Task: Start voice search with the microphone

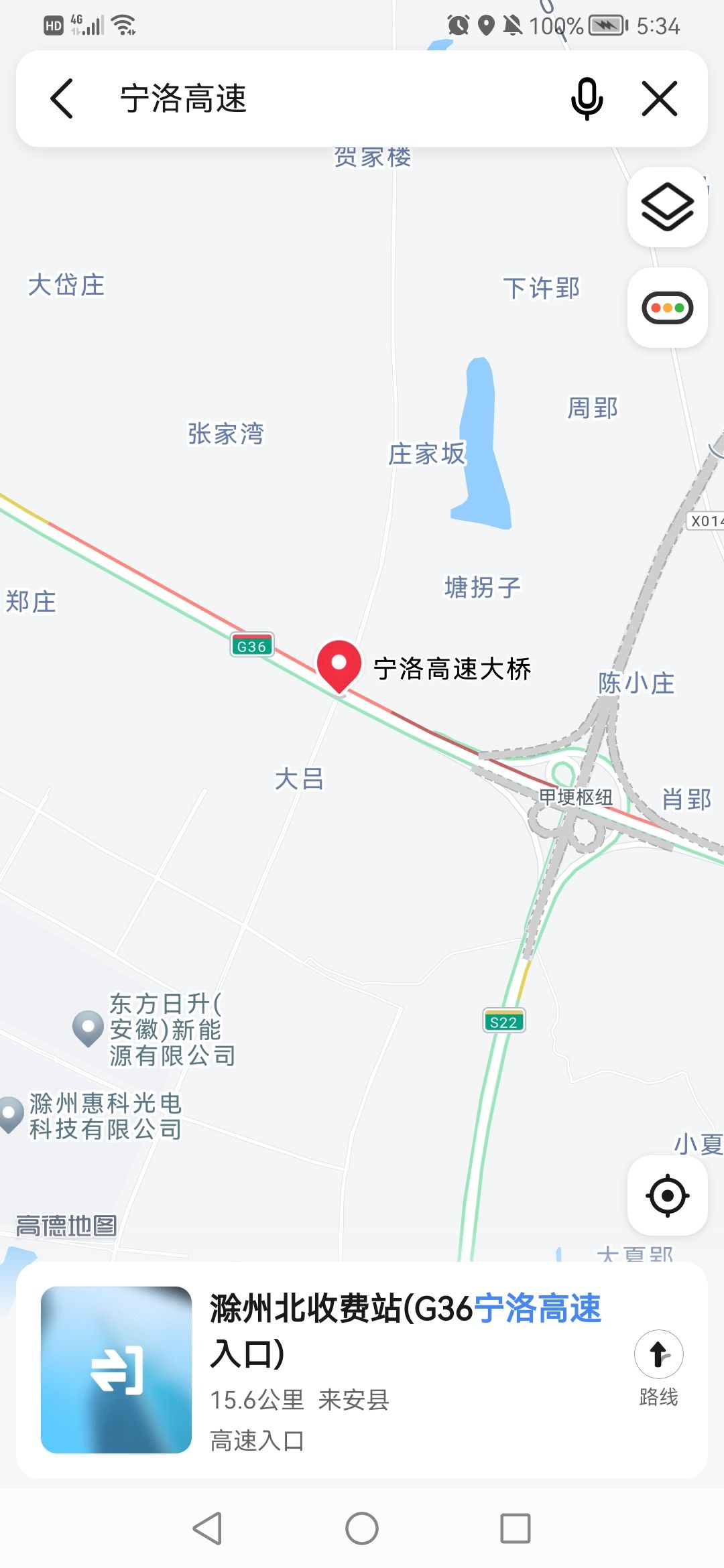Action: pos(587,99)
